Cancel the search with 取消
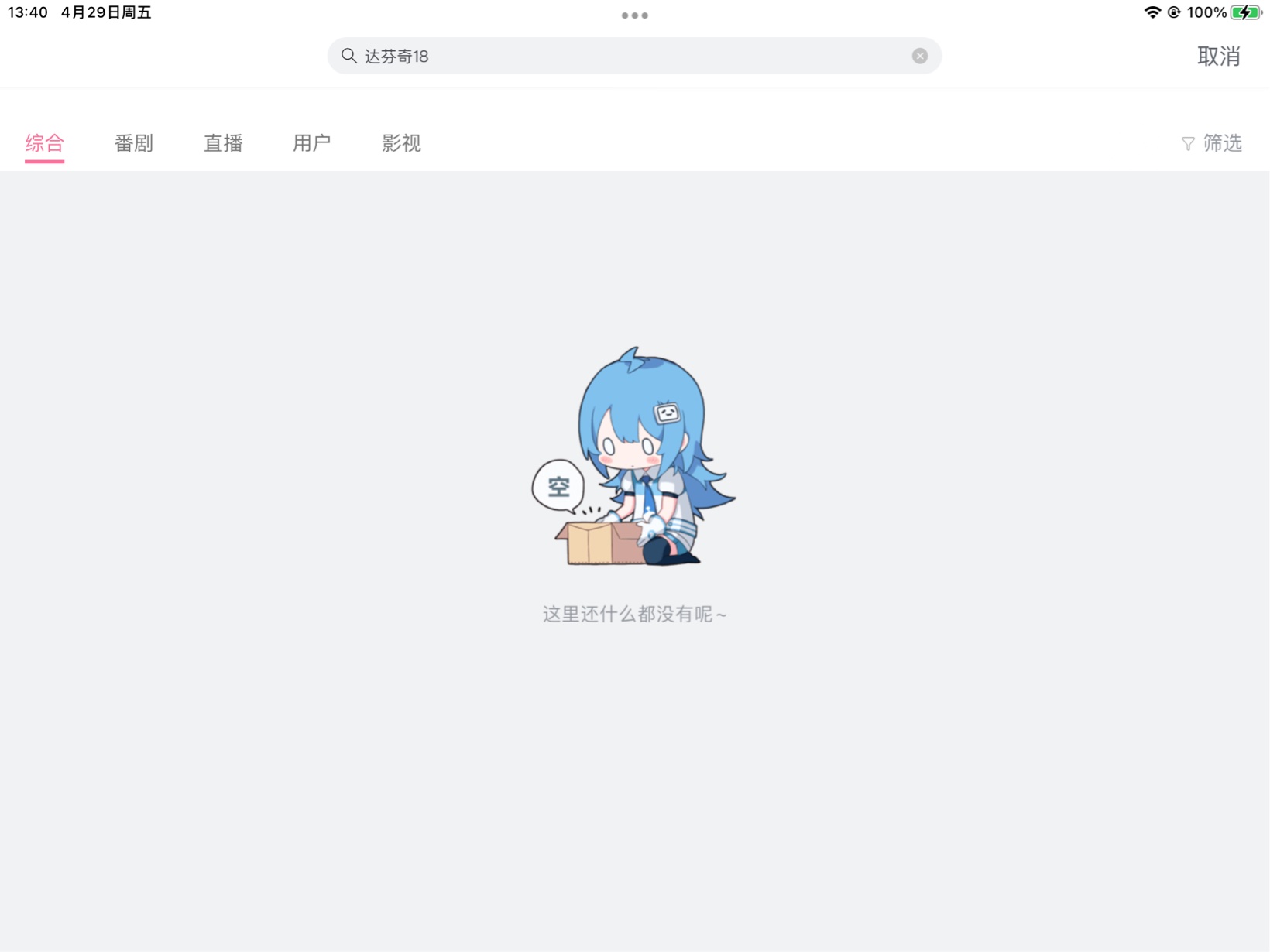 (1218, 56)
